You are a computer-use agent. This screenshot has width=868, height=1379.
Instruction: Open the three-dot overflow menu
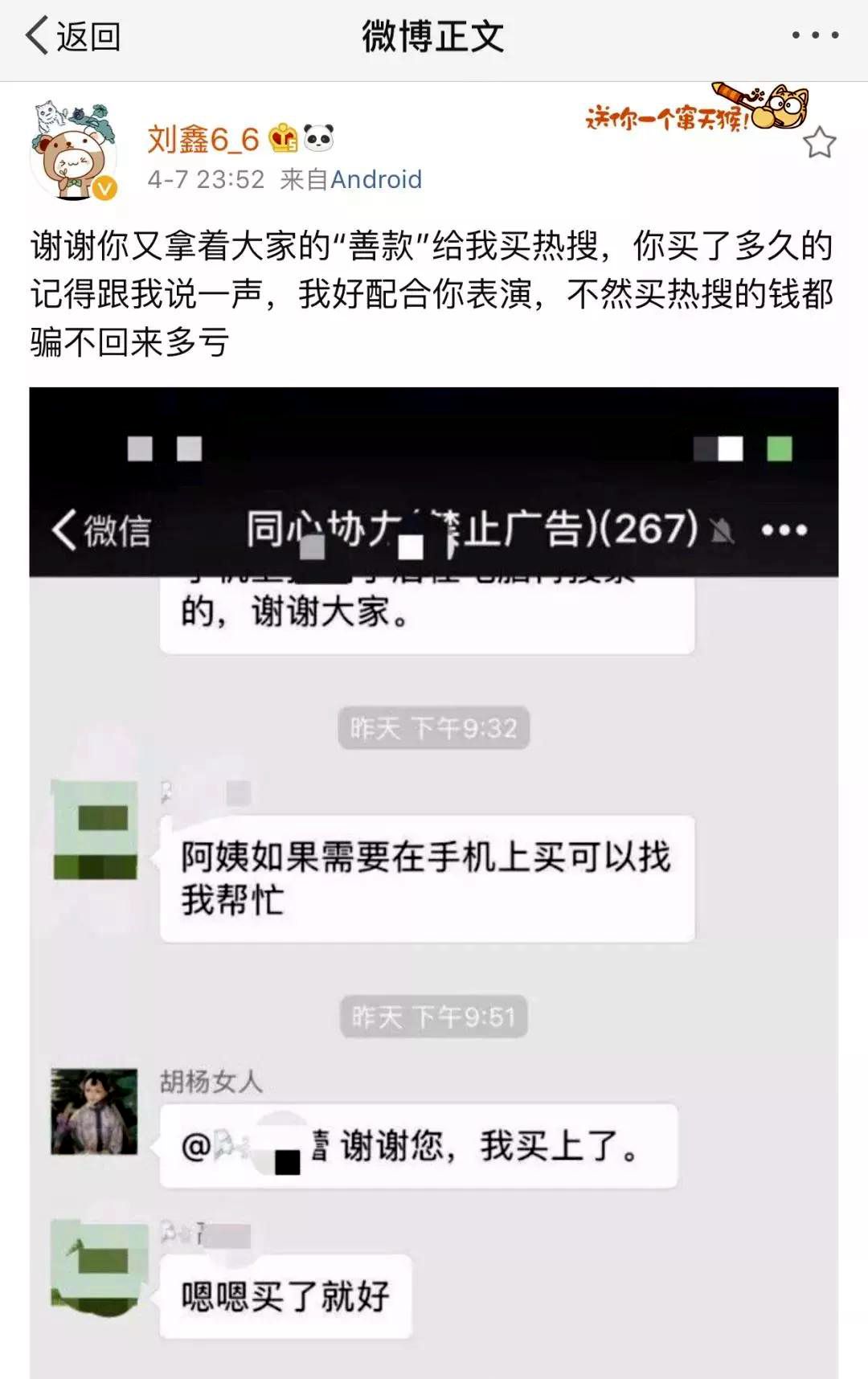click(x=814, y=35)
